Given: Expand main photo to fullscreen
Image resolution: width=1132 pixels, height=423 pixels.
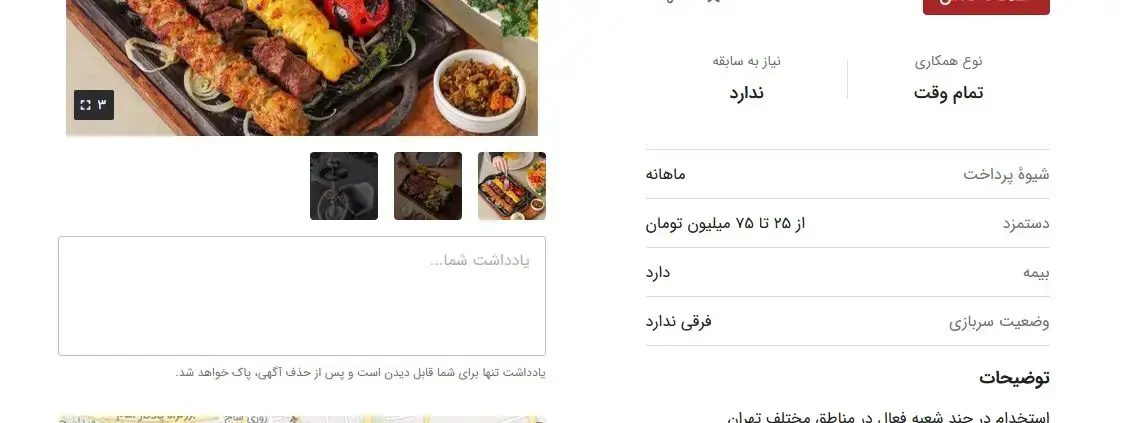Looking at the screenshot, I should 93,105.
